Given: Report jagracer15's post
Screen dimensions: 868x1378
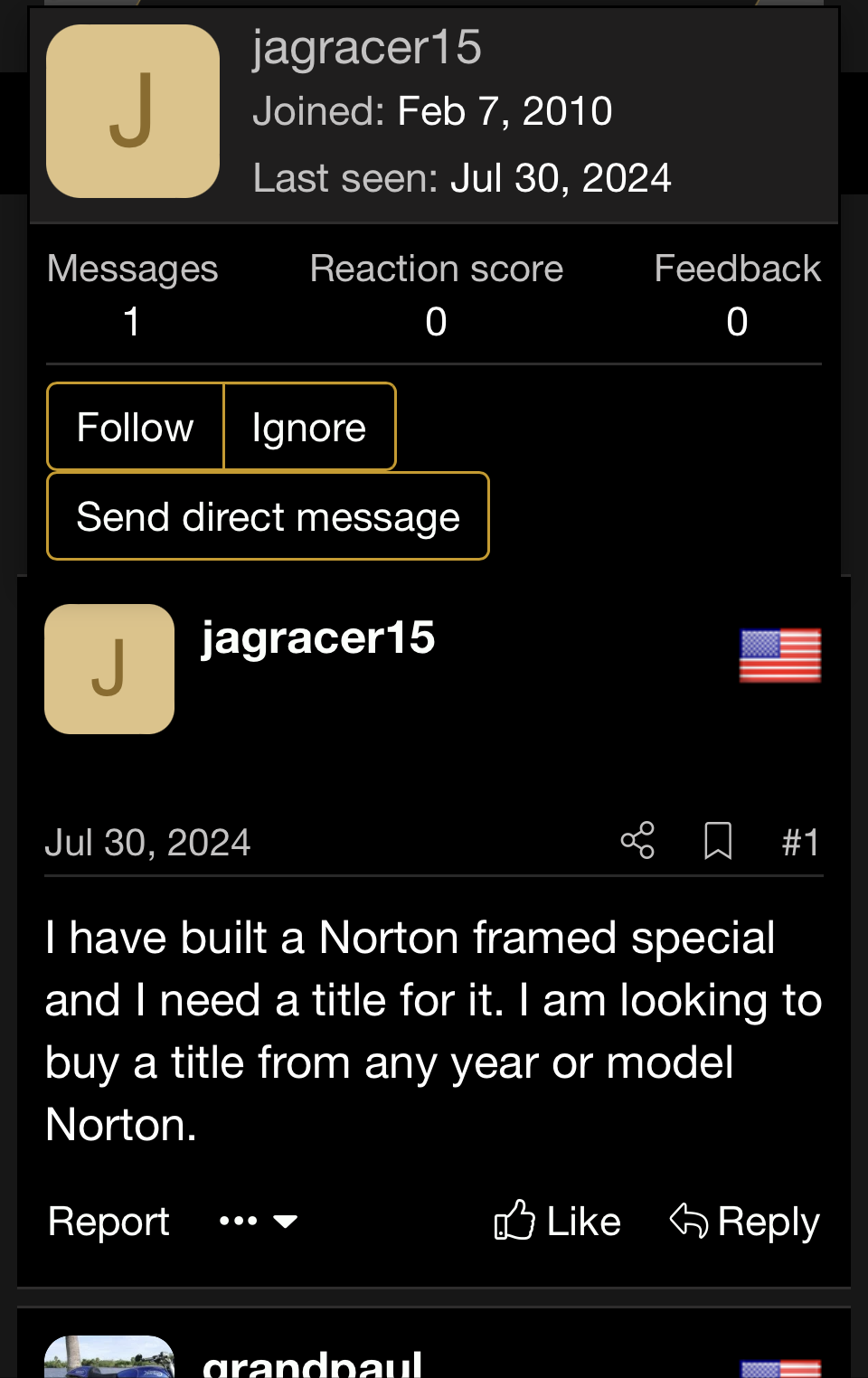Looking at the screenshot, I should [108, 1222].
